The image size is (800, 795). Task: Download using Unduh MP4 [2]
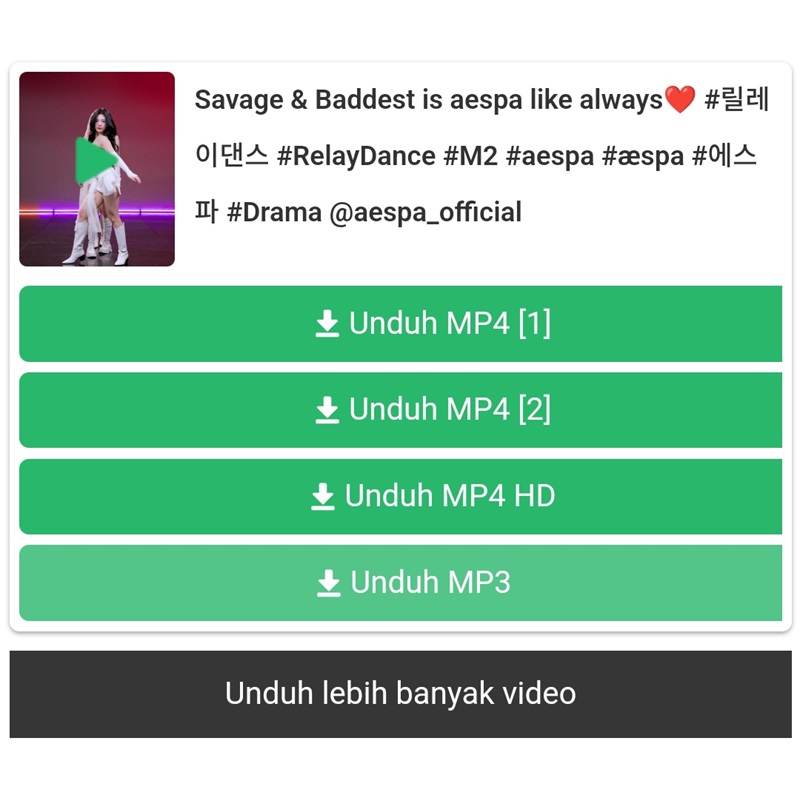[x=400, y=409]
